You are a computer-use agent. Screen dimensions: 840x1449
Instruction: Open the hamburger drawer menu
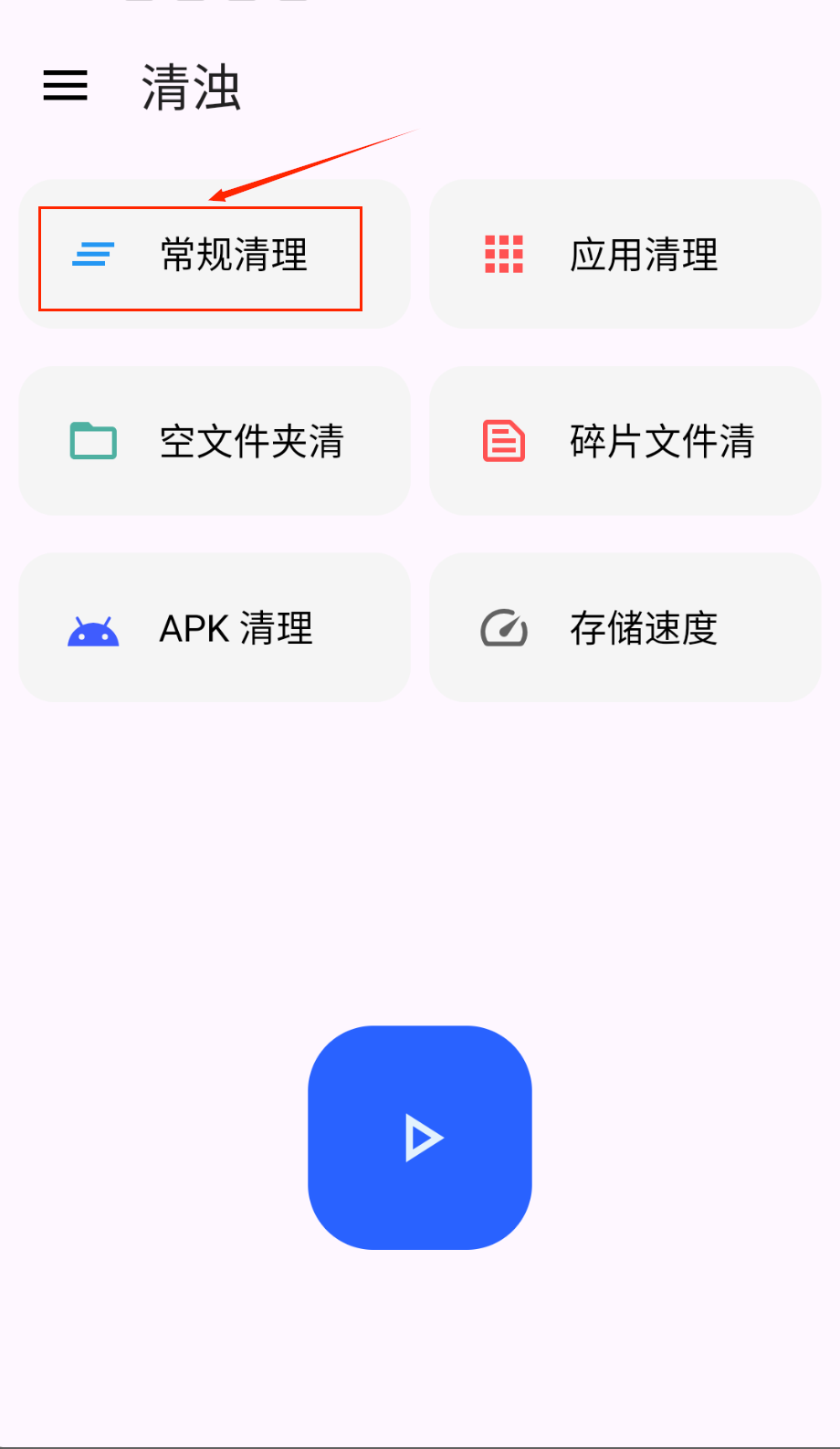pos(66,86)
